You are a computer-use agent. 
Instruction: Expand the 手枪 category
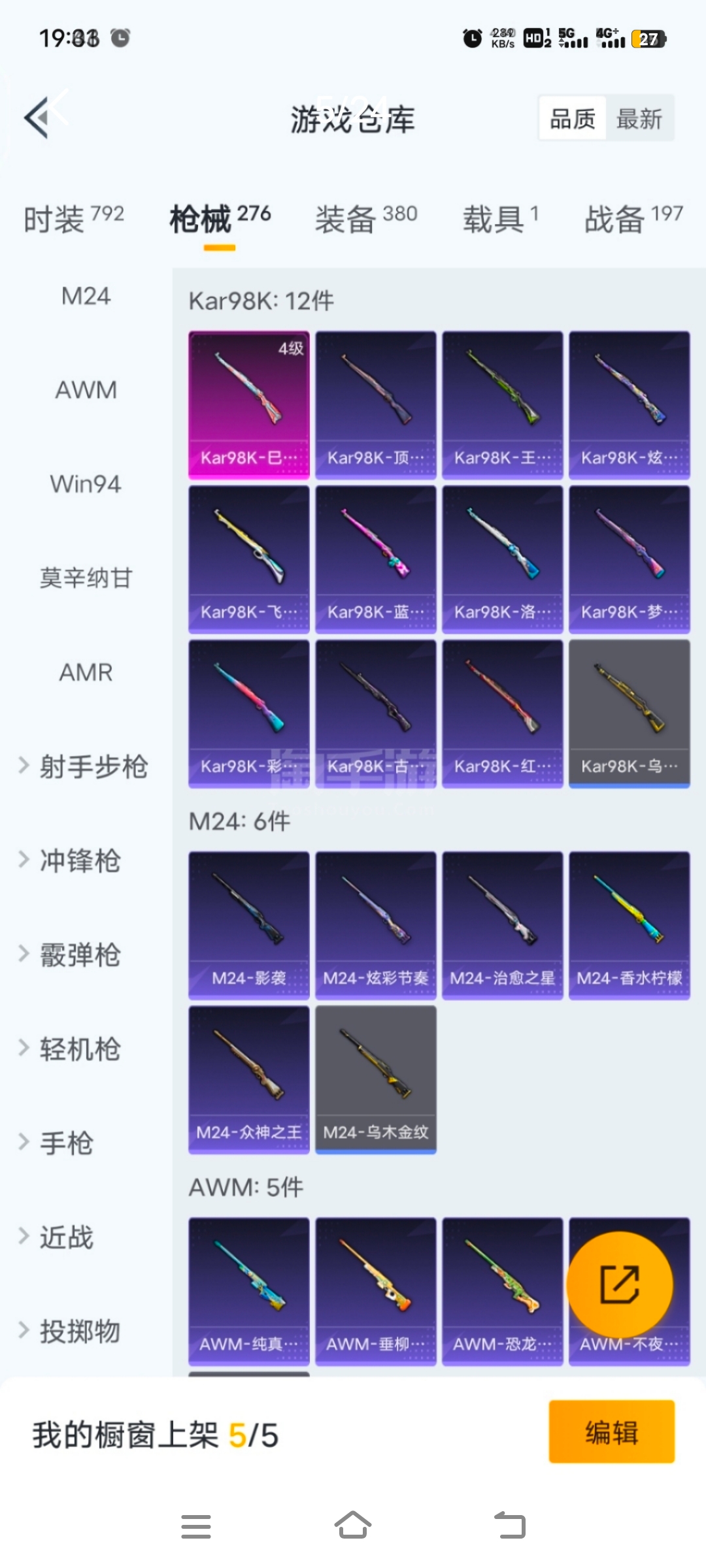point(59,1143)
